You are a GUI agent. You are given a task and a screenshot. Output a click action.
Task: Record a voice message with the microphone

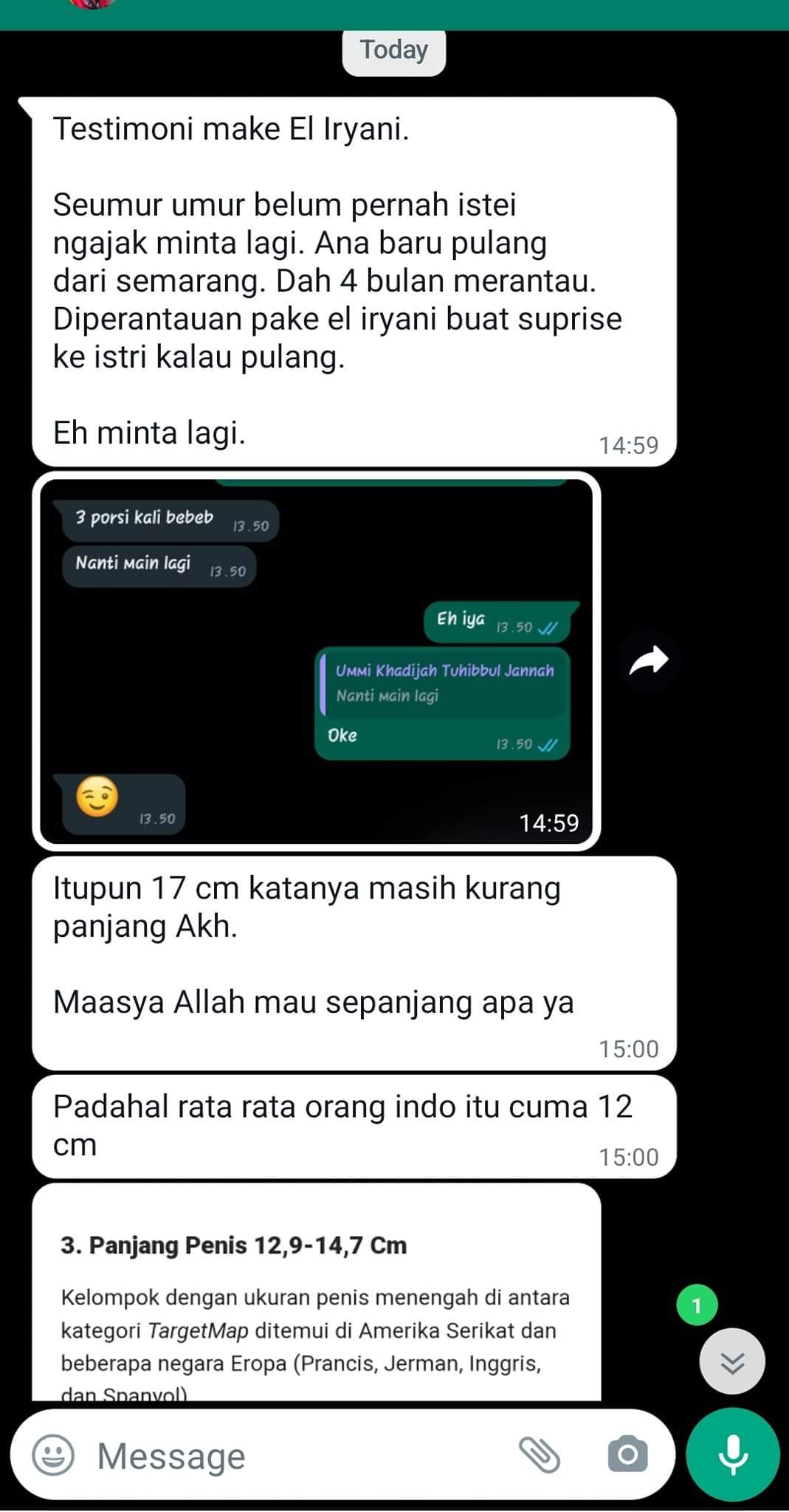(732, 1454)
